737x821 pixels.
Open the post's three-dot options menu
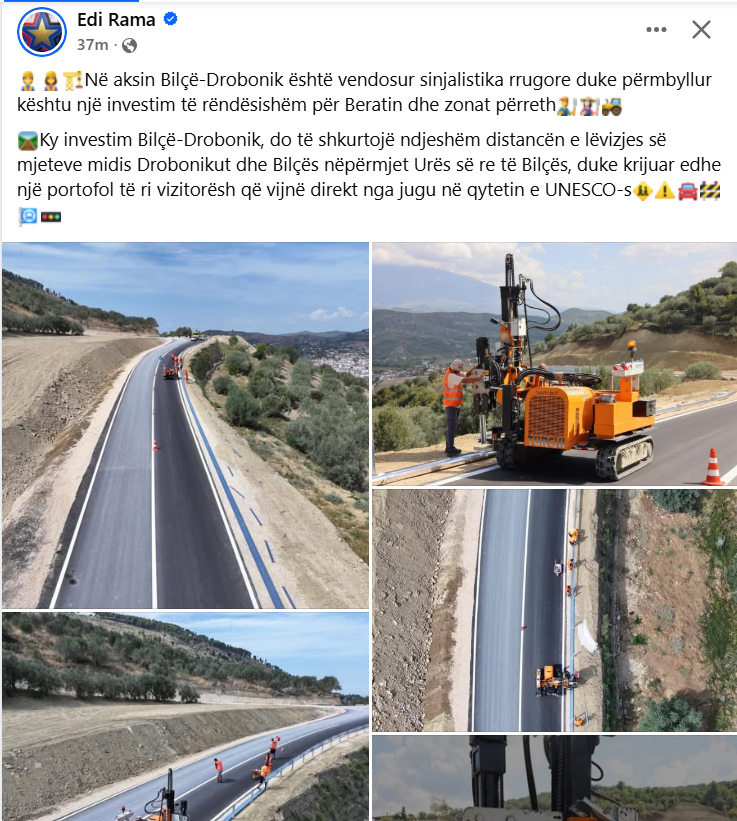(656, 30)
